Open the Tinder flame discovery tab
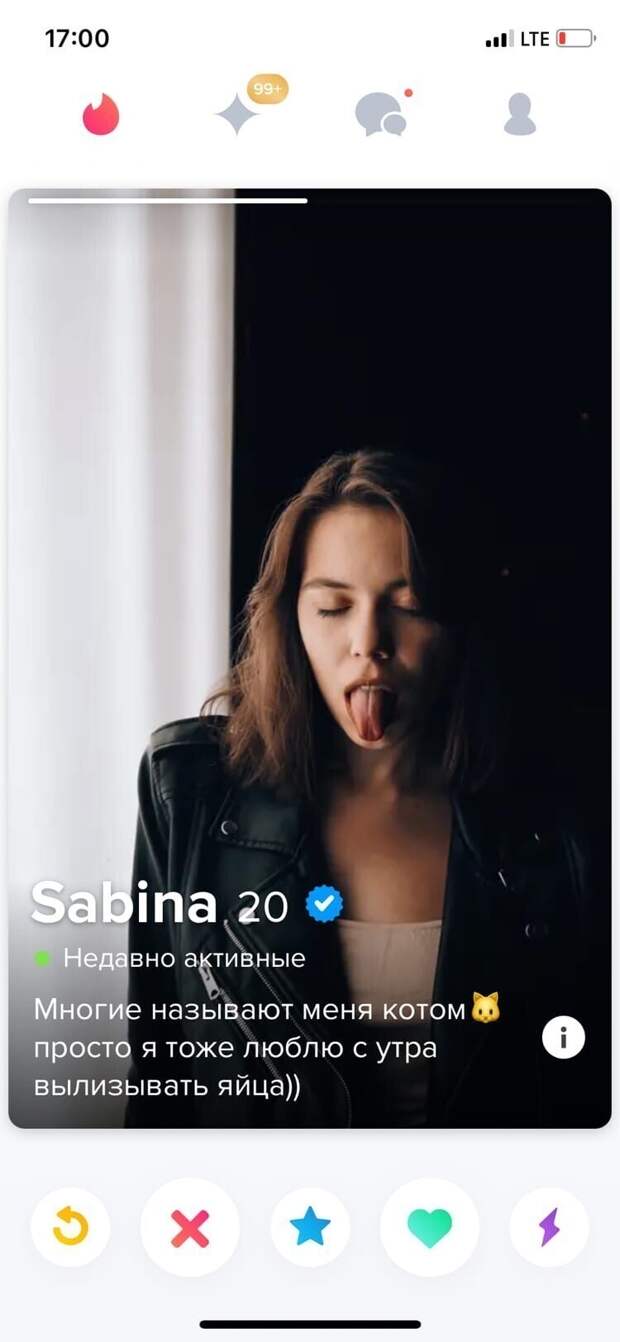620x1342 pixels. [100, 115]
